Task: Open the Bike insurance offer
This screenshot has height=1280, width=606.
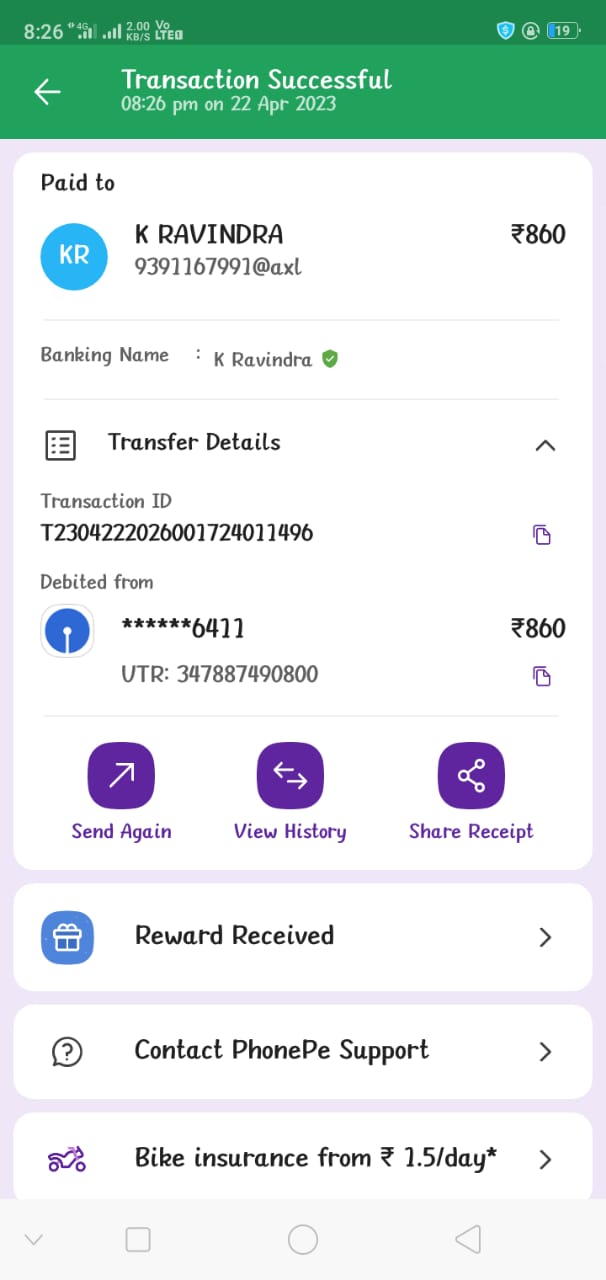Action: (302, 1159)
